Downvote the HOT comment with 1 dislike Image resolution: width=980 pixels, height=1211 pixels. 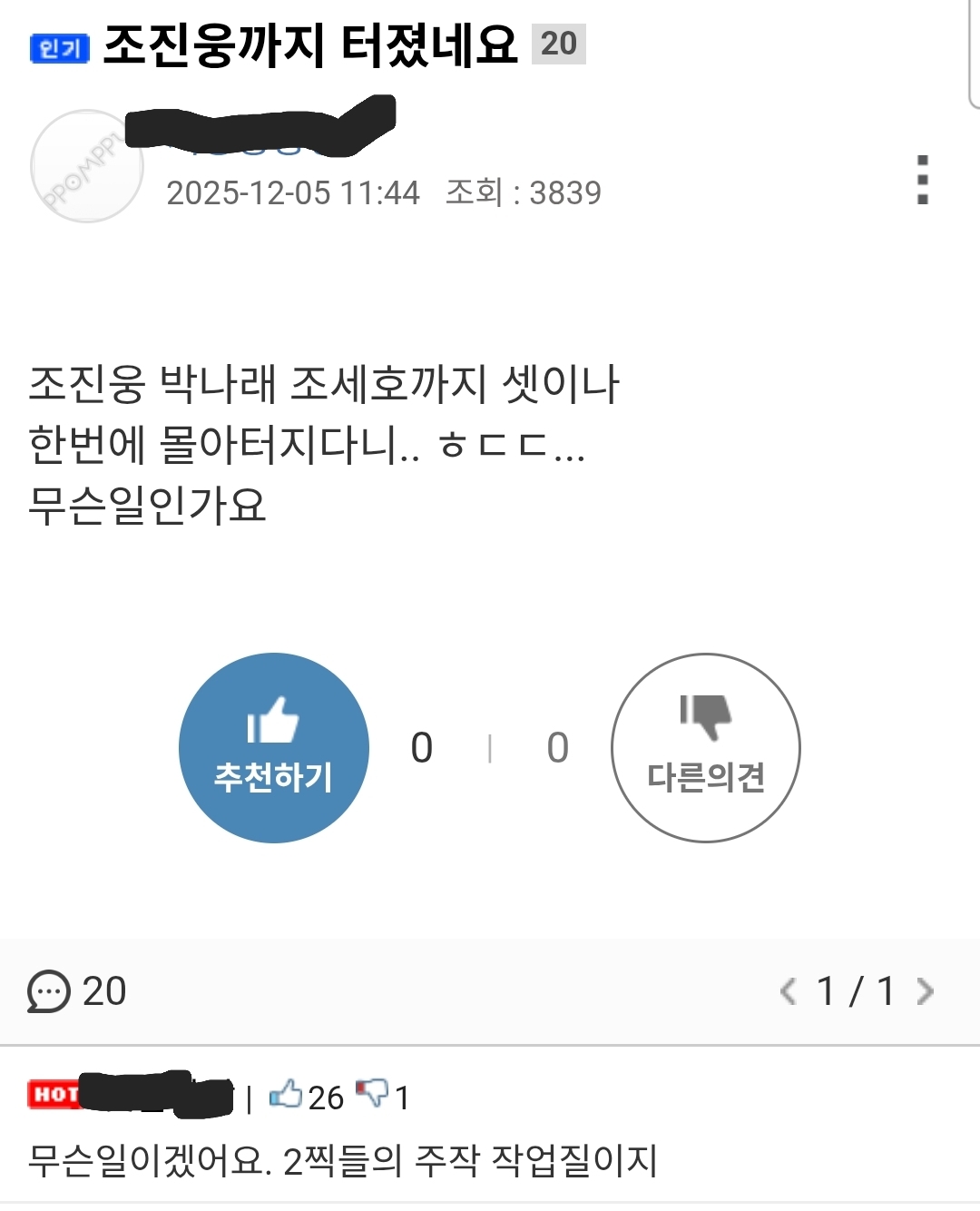372,1095
